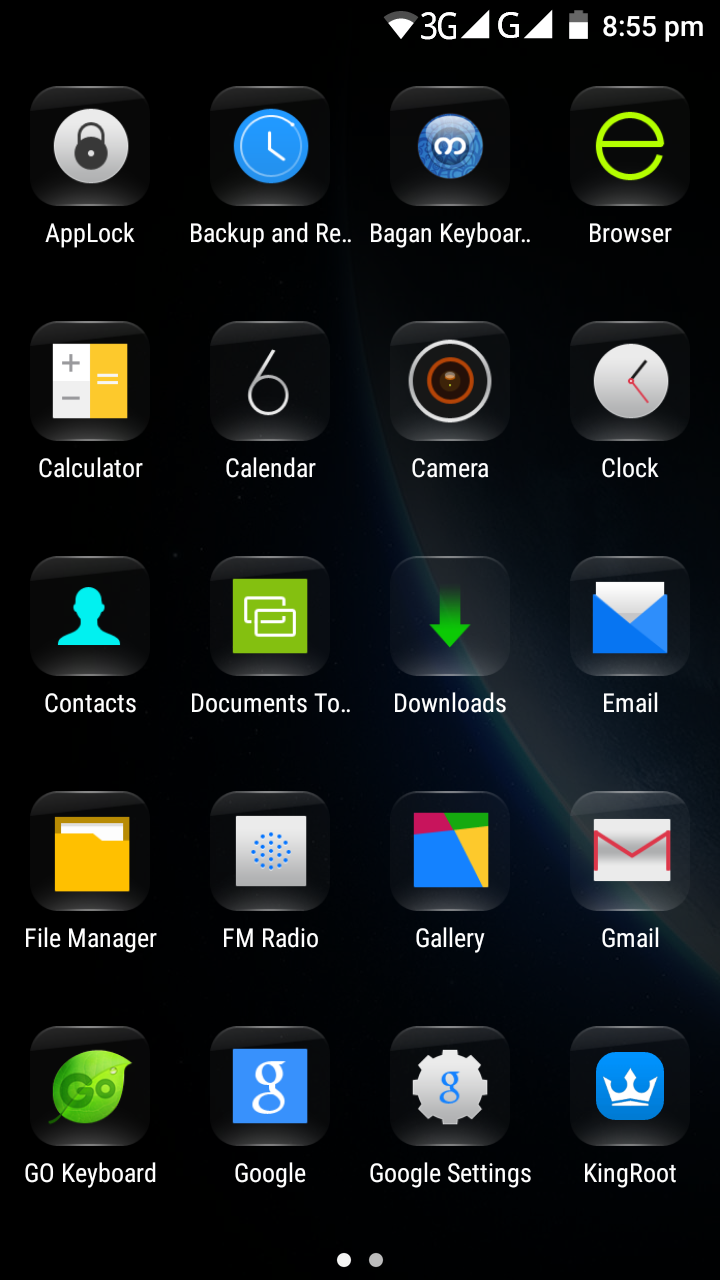
Task: Open Google Settings
Action: [x=450, y=1087]
